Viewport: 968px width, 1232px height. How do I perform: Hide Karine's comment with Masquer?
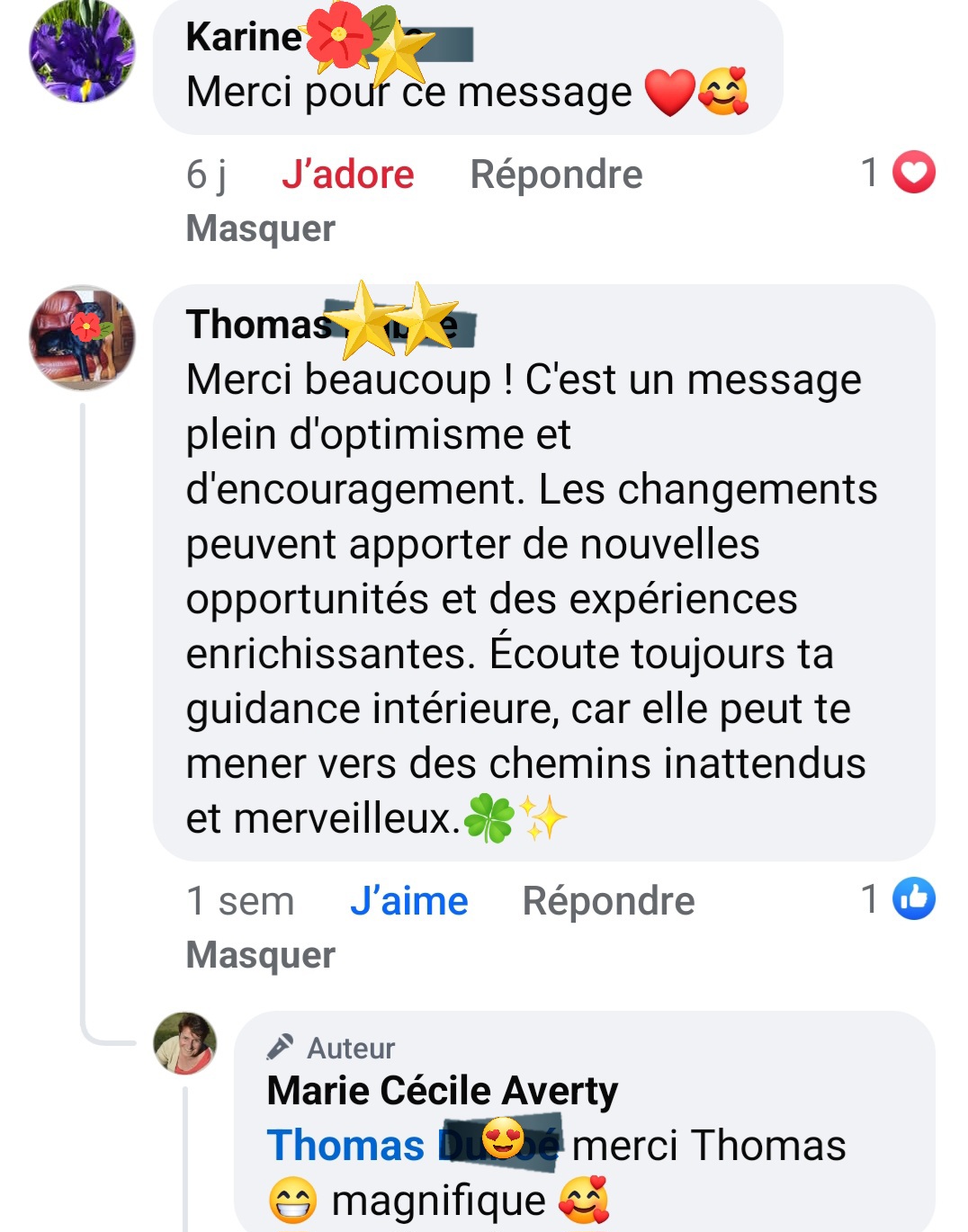260,228
